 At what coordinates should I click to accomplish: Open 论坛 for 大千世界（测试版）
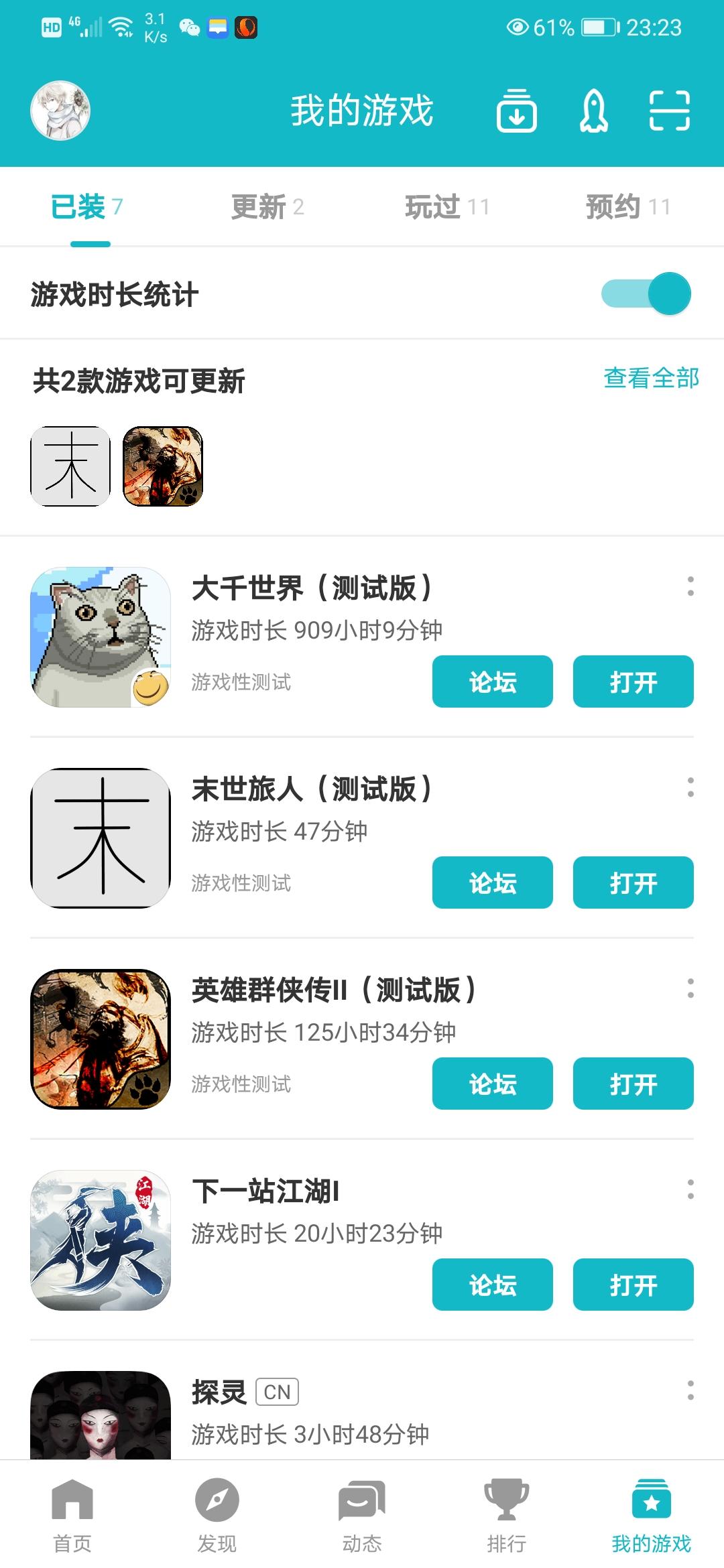[492, 681]
